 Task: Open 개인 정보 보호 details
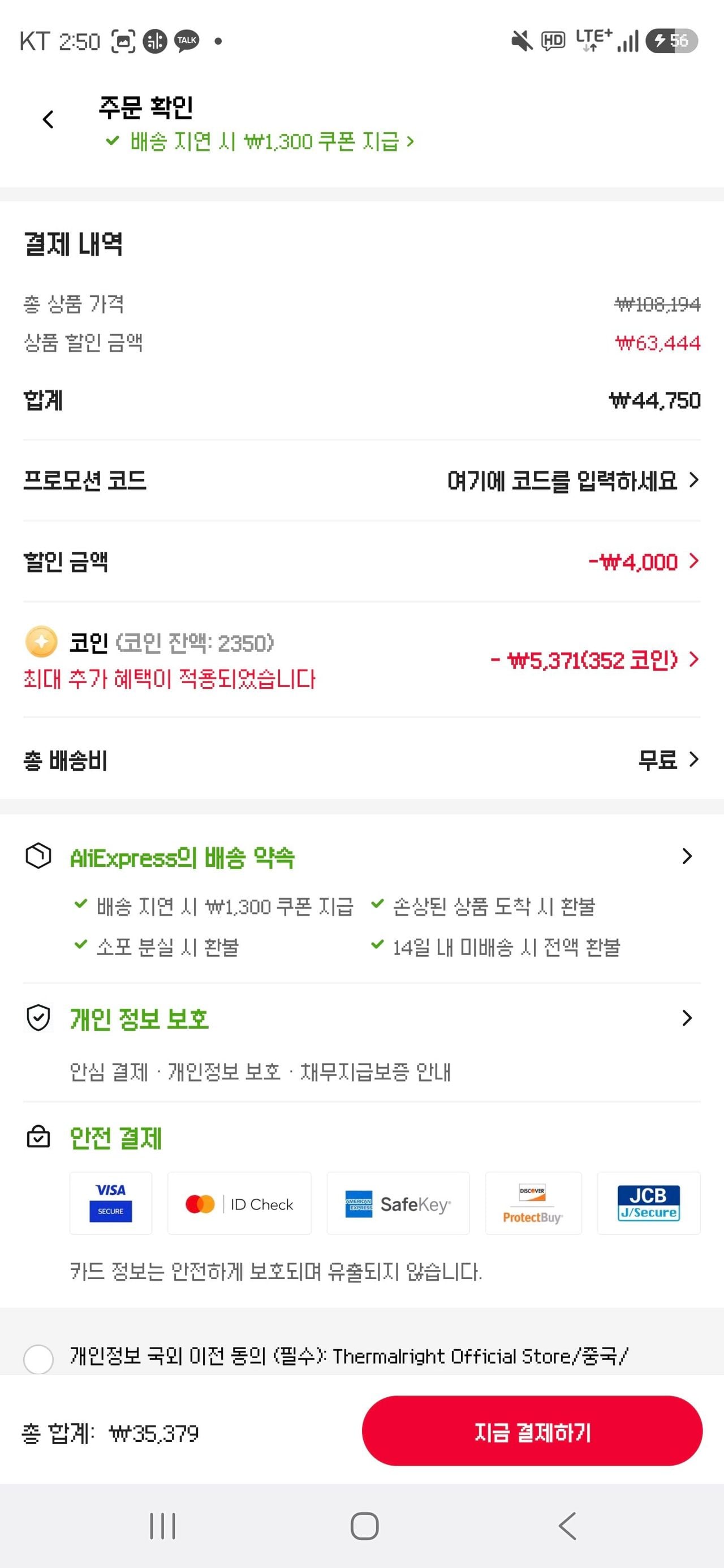click(361, 1018)
